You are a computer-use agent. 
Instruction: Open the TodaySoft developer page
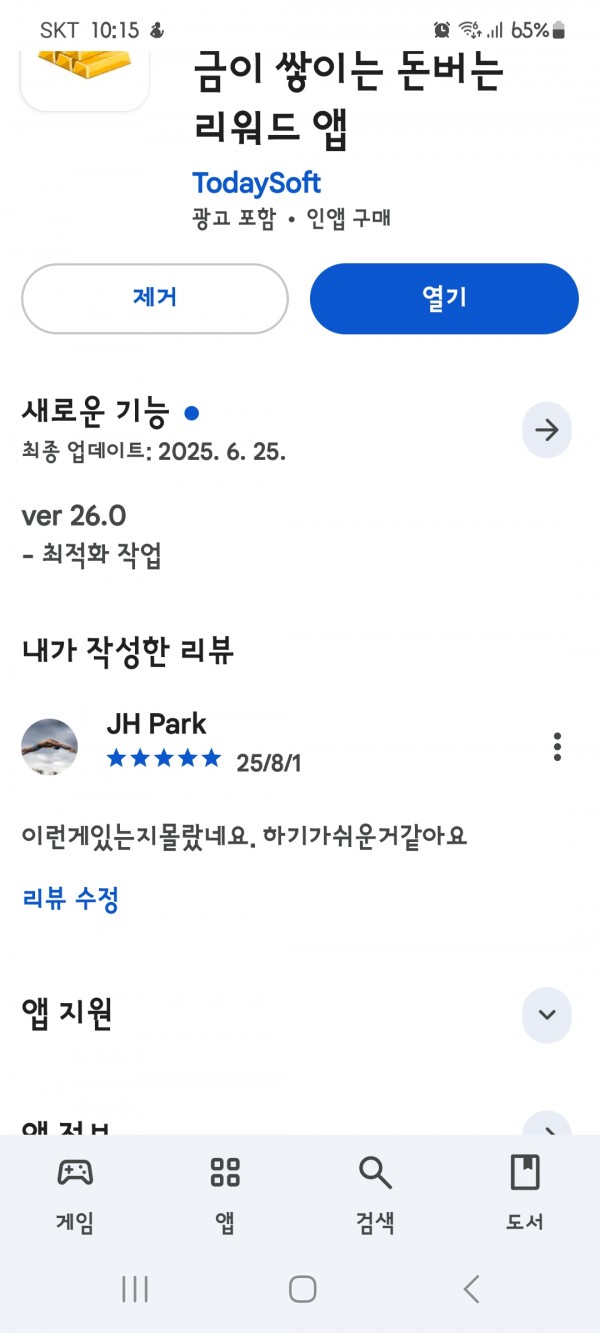(256, 183)
